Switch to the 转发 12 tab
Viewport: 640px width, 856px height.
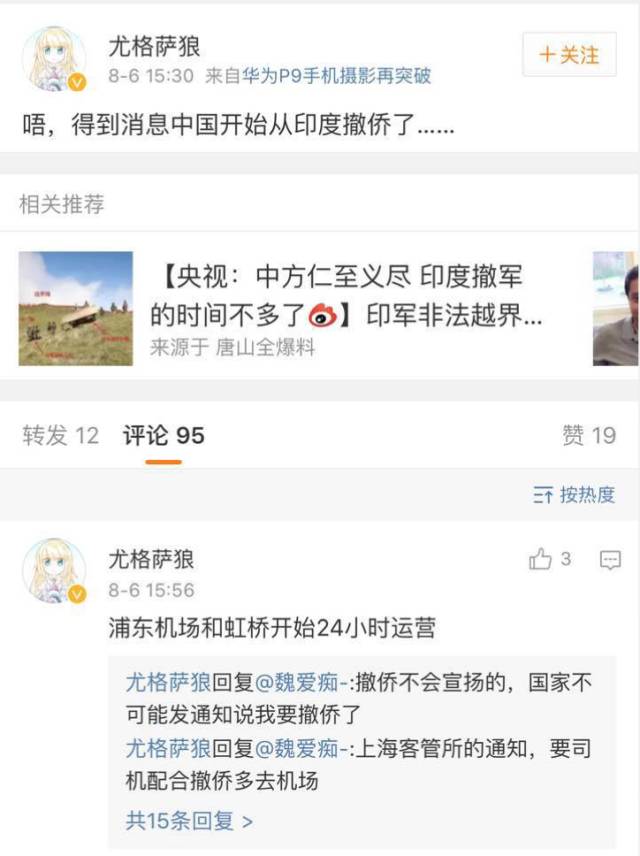[x=61, y=435]
